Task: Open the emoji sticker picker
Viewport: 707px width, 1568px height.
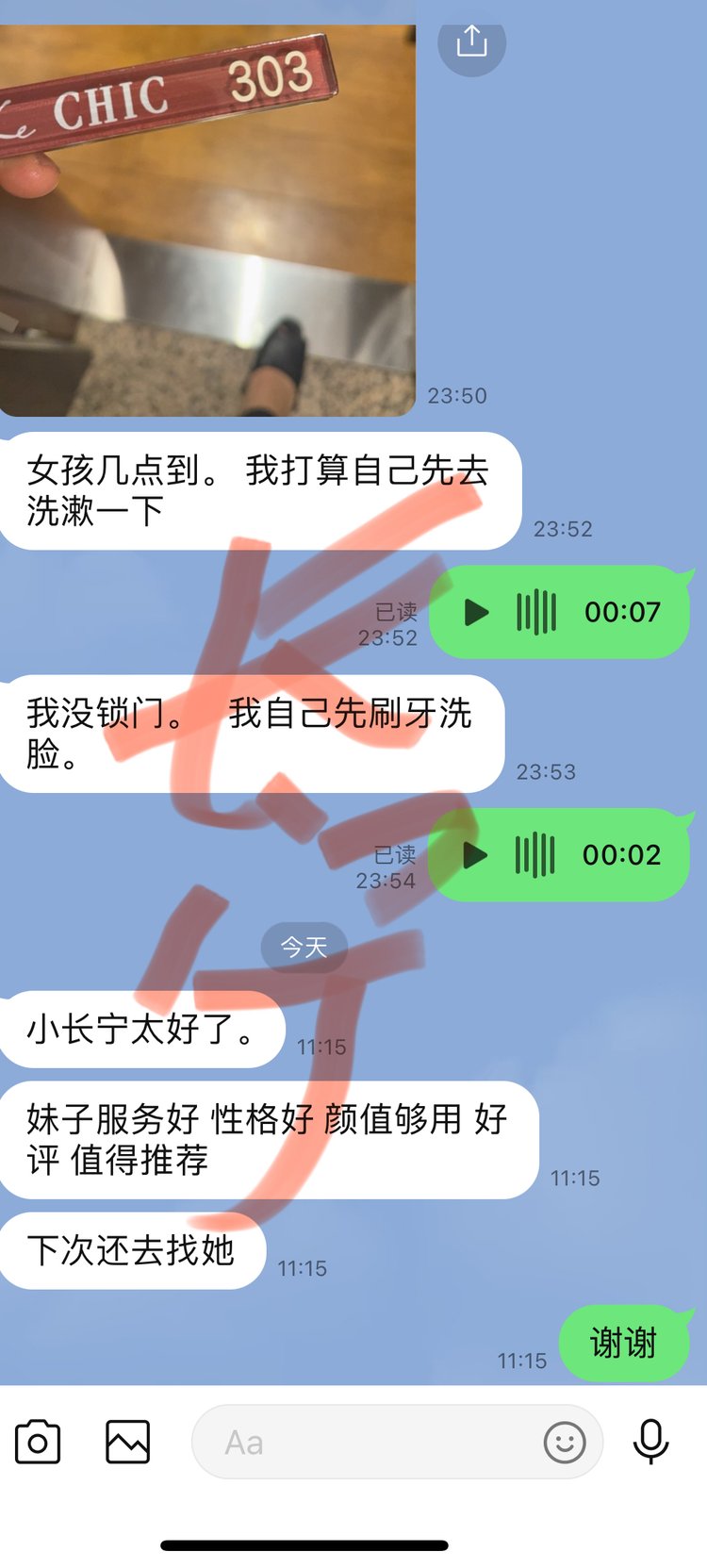Action: (565, 1443)
